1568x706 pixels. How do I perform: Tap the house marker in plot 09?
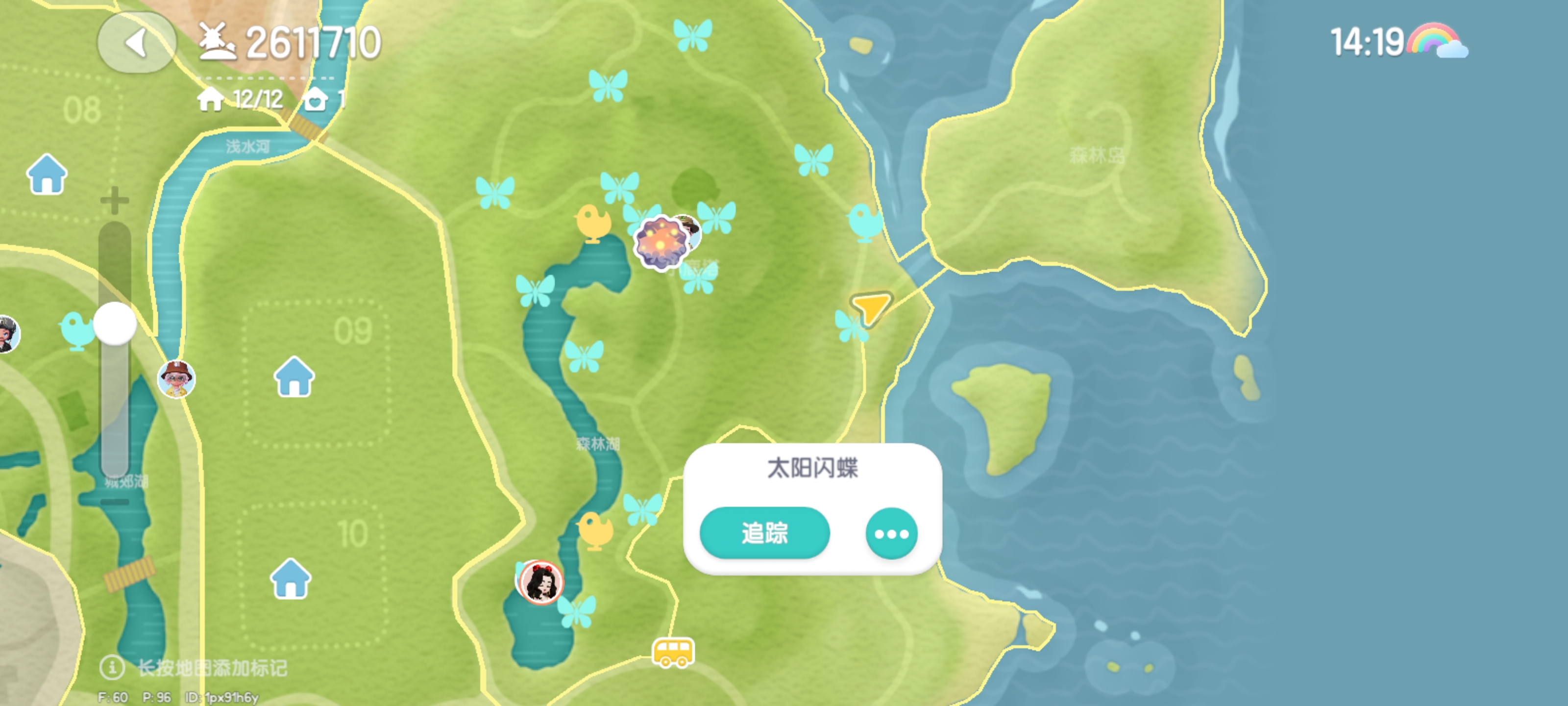294,377
